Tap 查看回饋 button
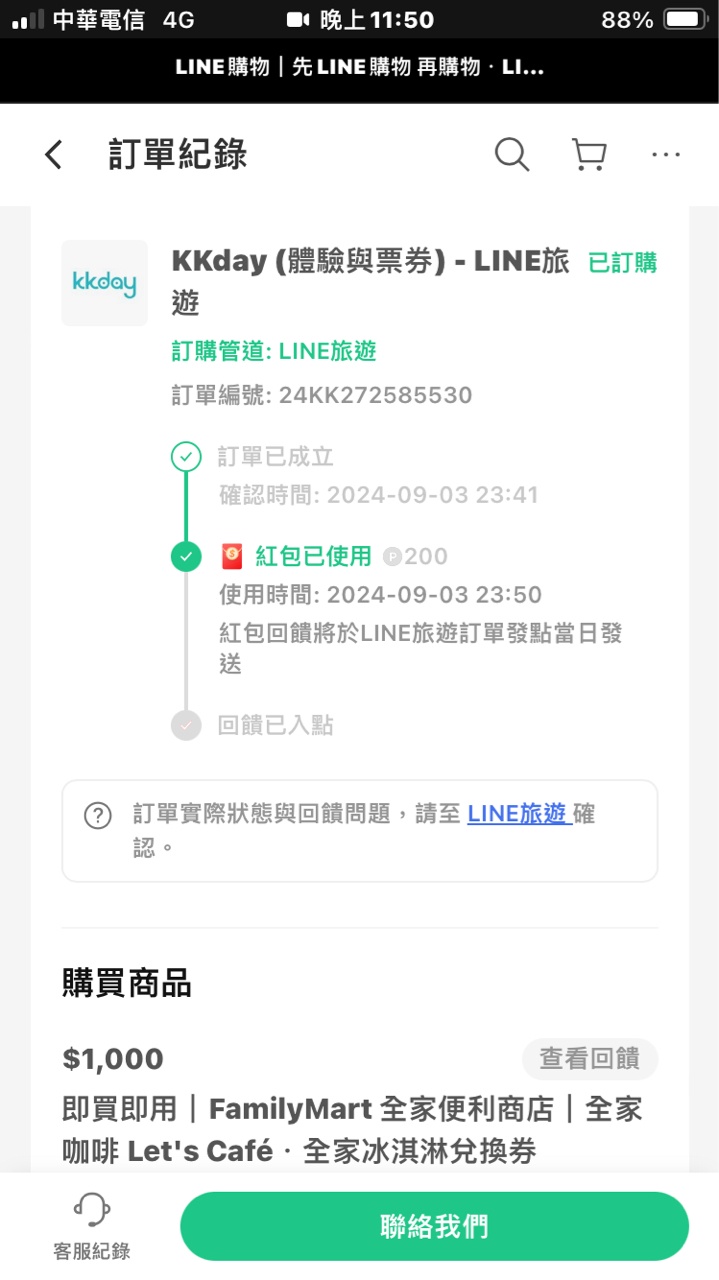Viewport: 719px width, 1280px height. (x=589, y=1059)
